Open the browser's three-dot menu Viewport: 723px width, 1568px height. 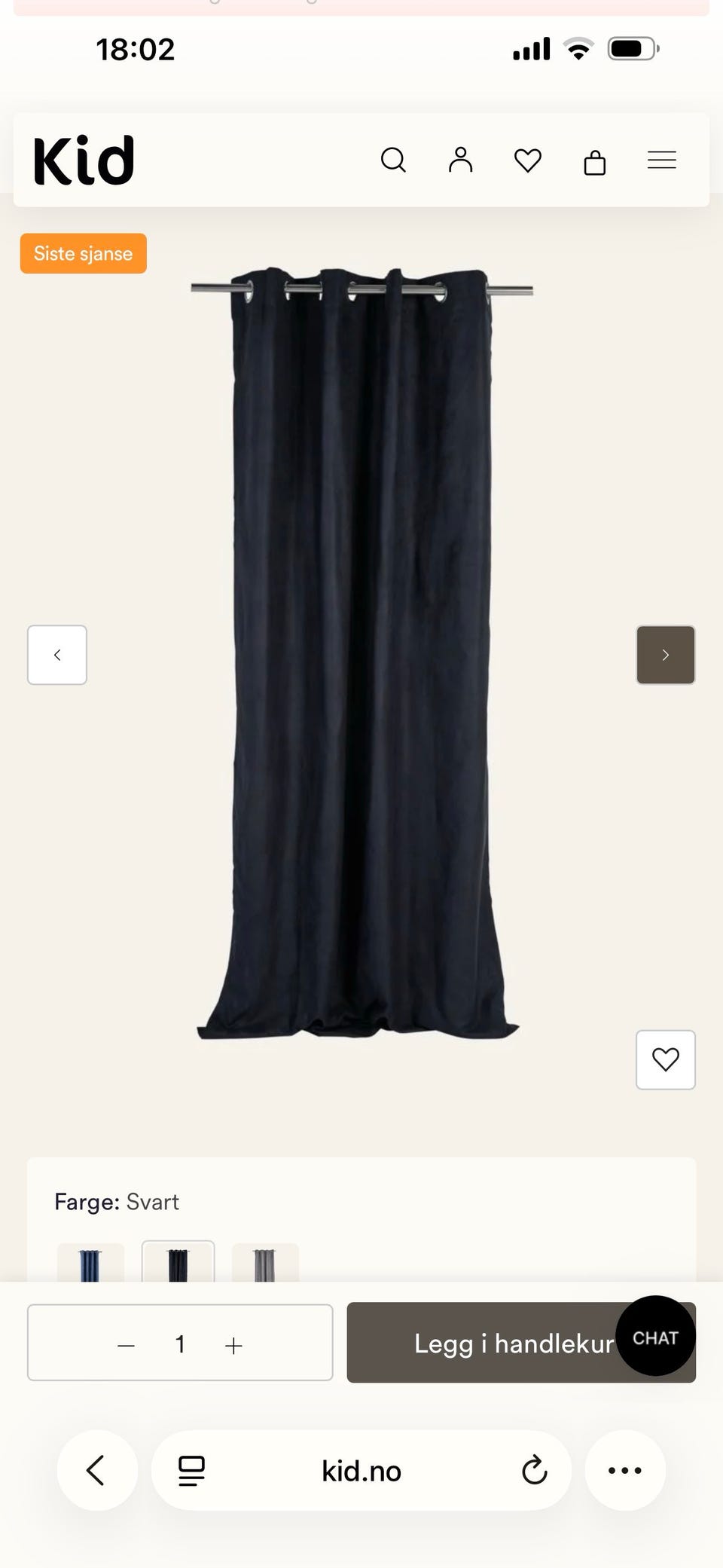click(x=625, y=1470)
